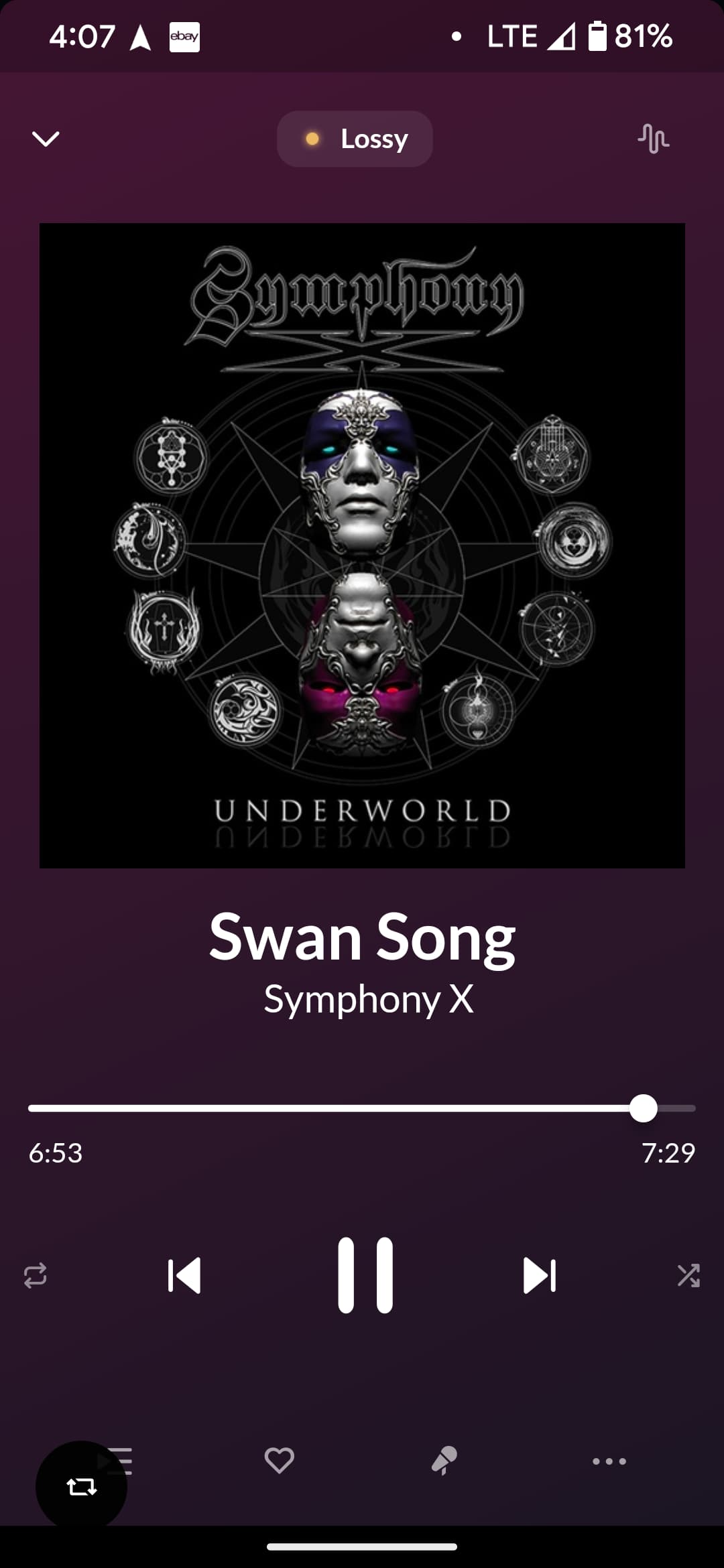Tap the black floating repeat button

[x=81, y=1487]
